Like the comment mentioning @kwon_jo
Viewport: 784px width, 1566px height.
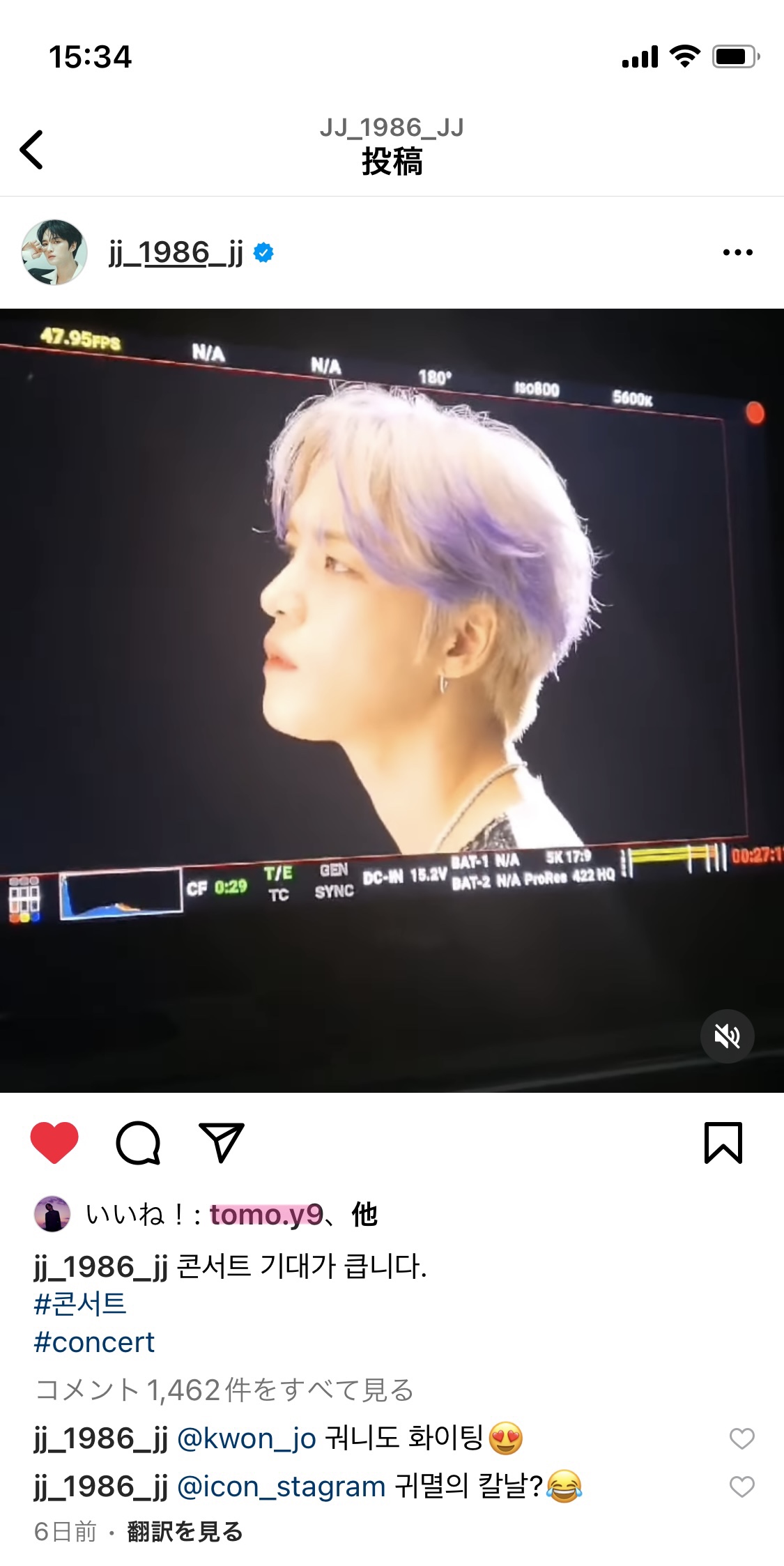pyautogui.click(x=742, y=1438)
